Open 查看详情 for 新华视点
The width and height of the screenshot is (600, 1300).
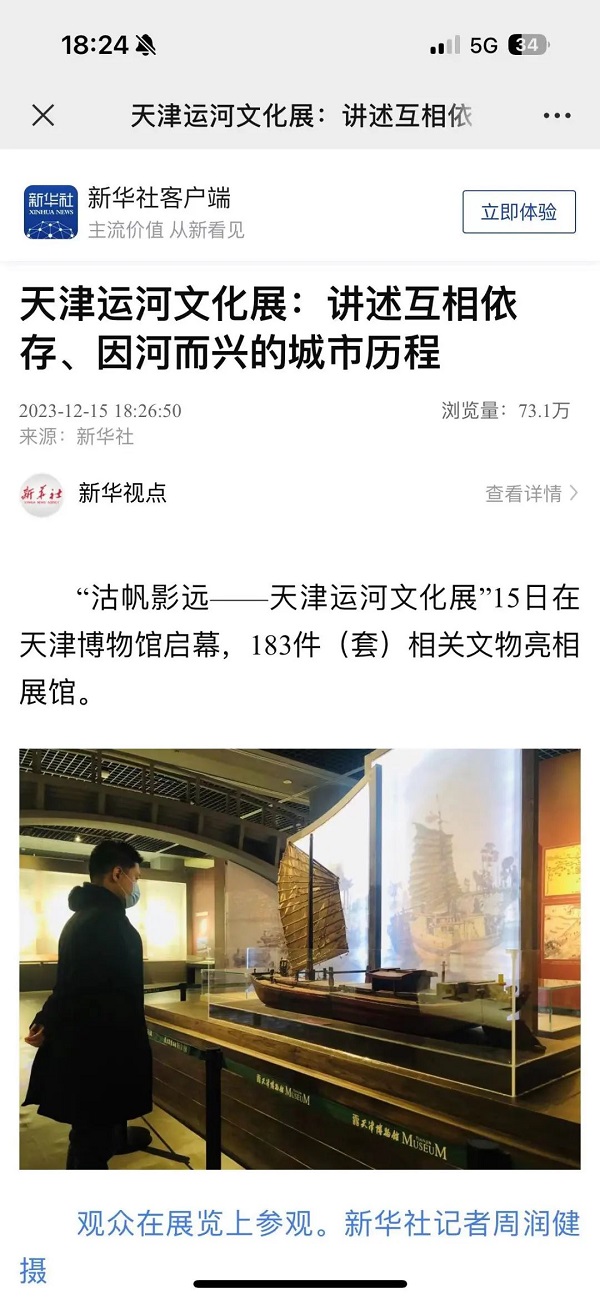[x=531, y=493]
